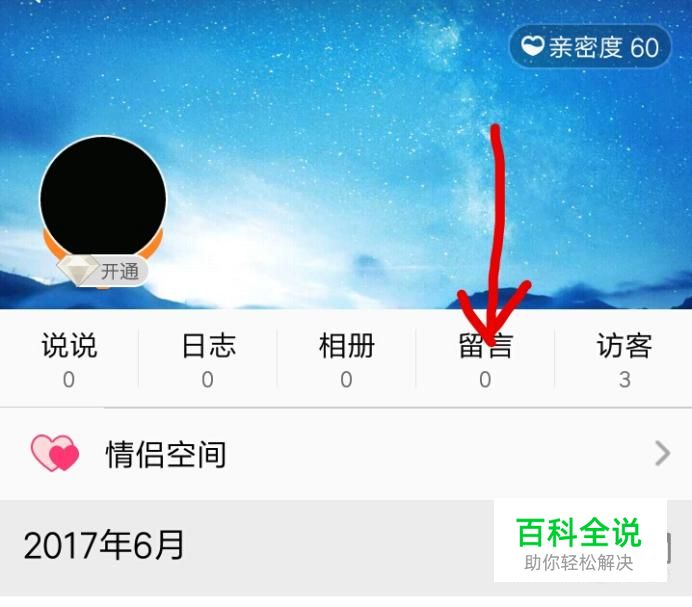View the 访客 visitors tab

624,360
